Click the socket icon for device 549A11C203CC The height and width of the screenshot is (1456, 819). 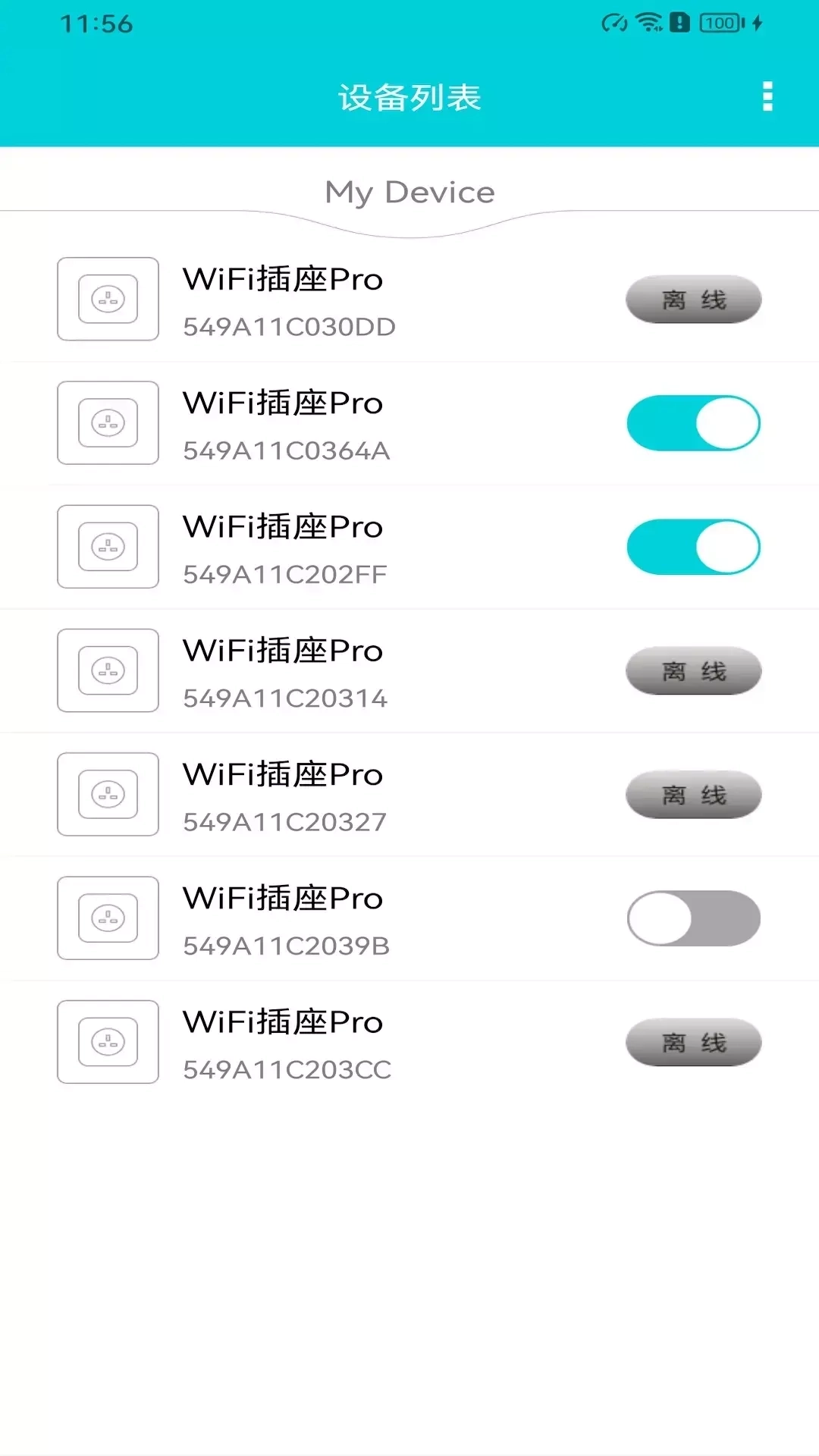[x=107, y=1041]
